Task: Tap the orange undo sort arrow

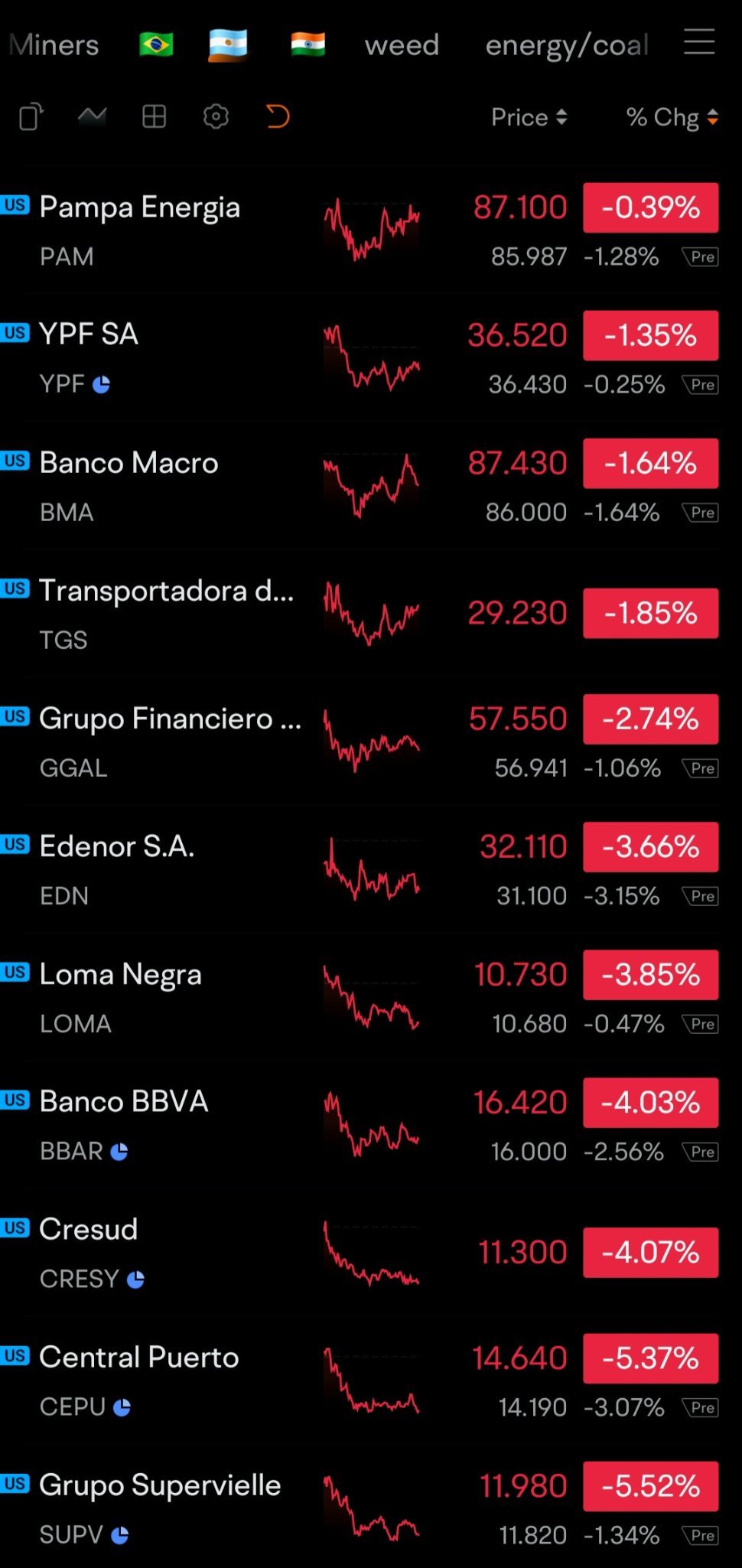Action: 278,116
